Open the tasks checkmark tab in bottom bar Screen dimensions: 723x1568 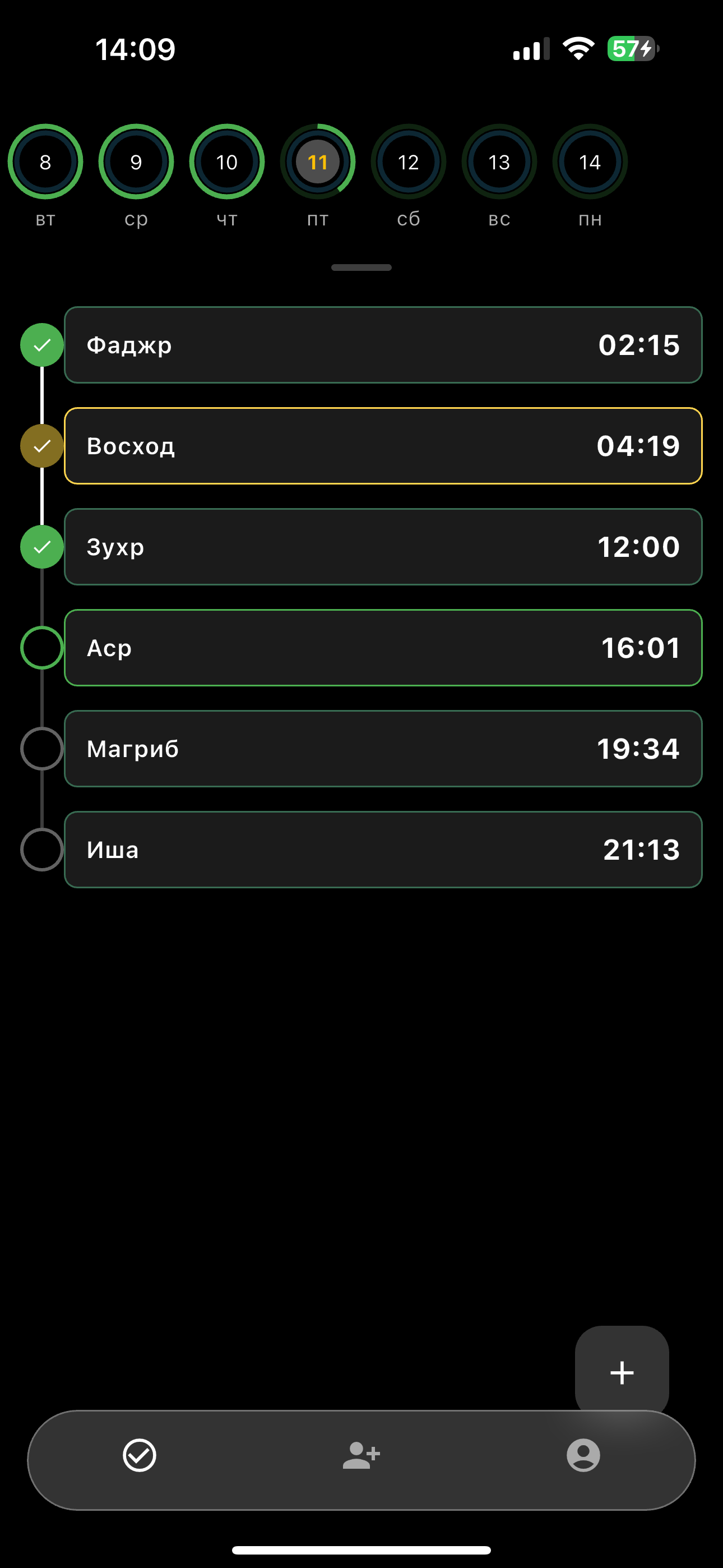140,1455
